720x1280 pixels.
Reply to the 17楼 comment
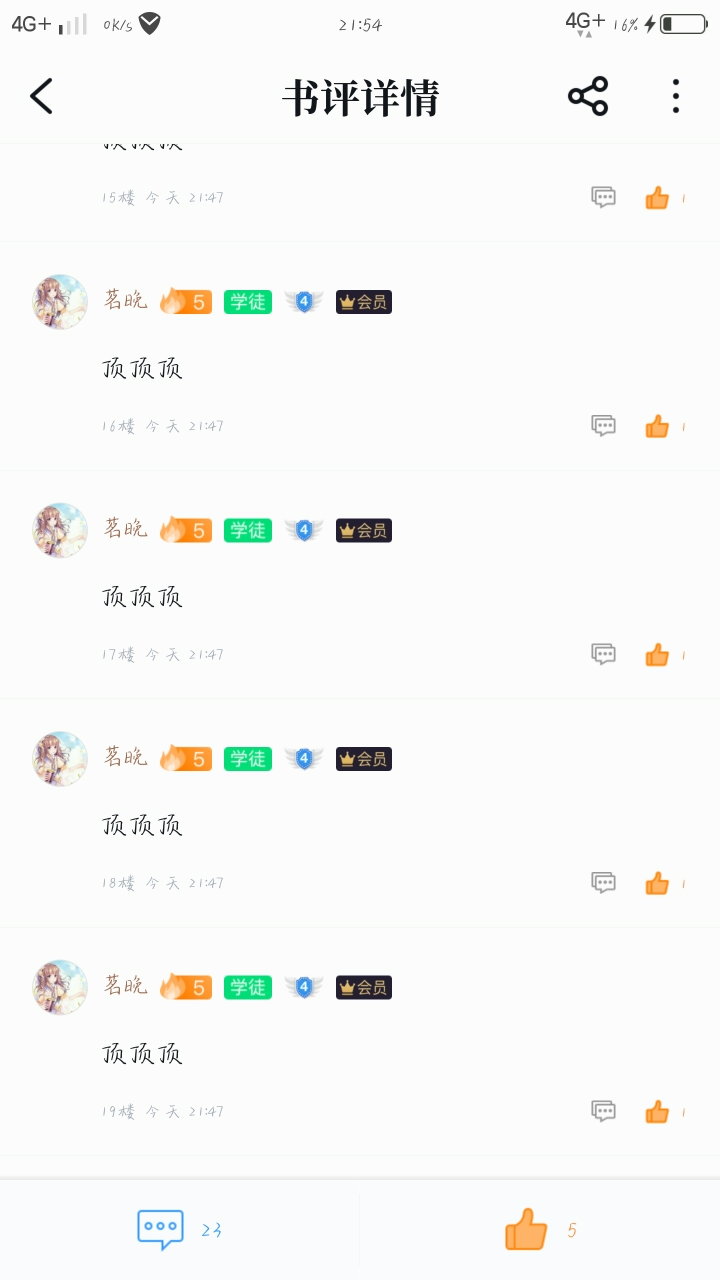(x=603, y=654)
